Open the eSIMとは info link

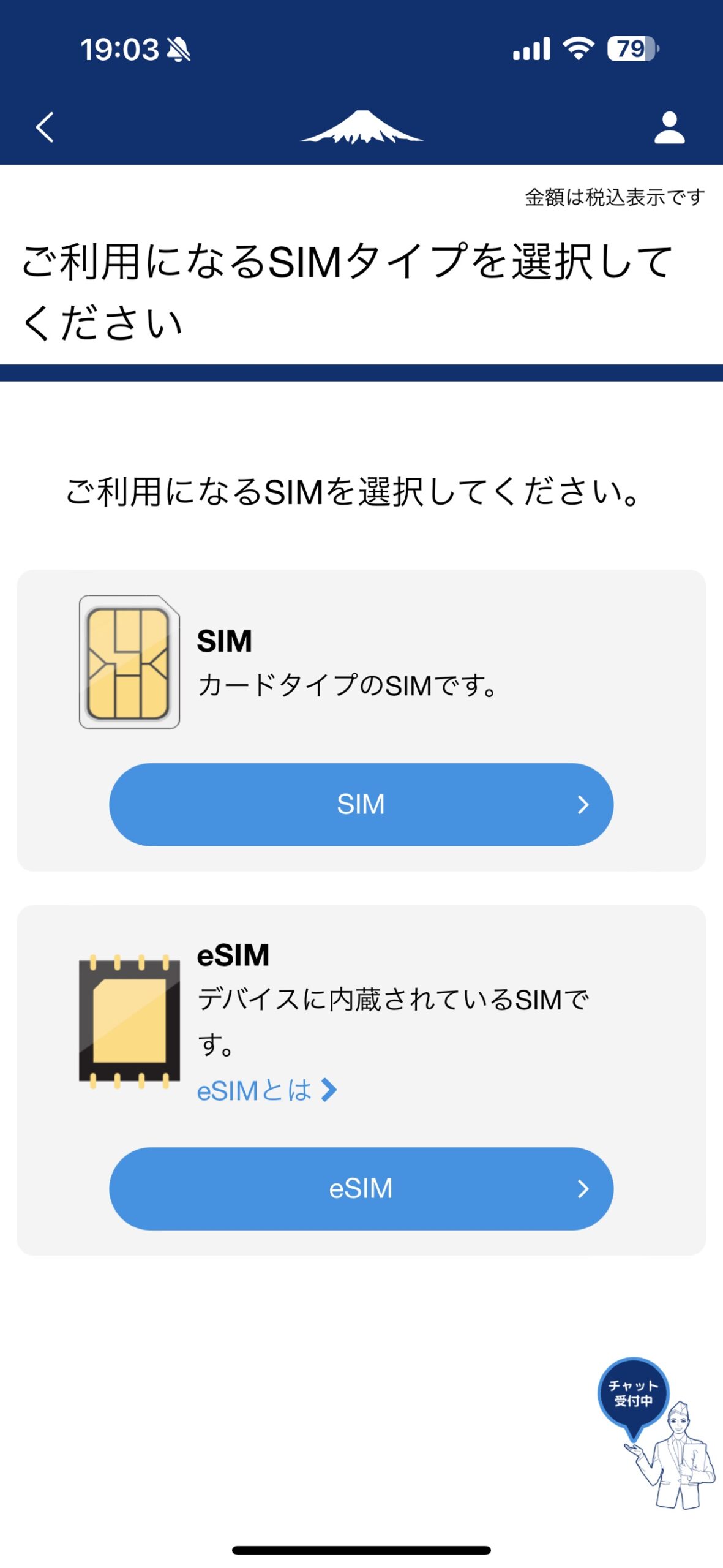pyautogui.click(x=266, y=1090)
